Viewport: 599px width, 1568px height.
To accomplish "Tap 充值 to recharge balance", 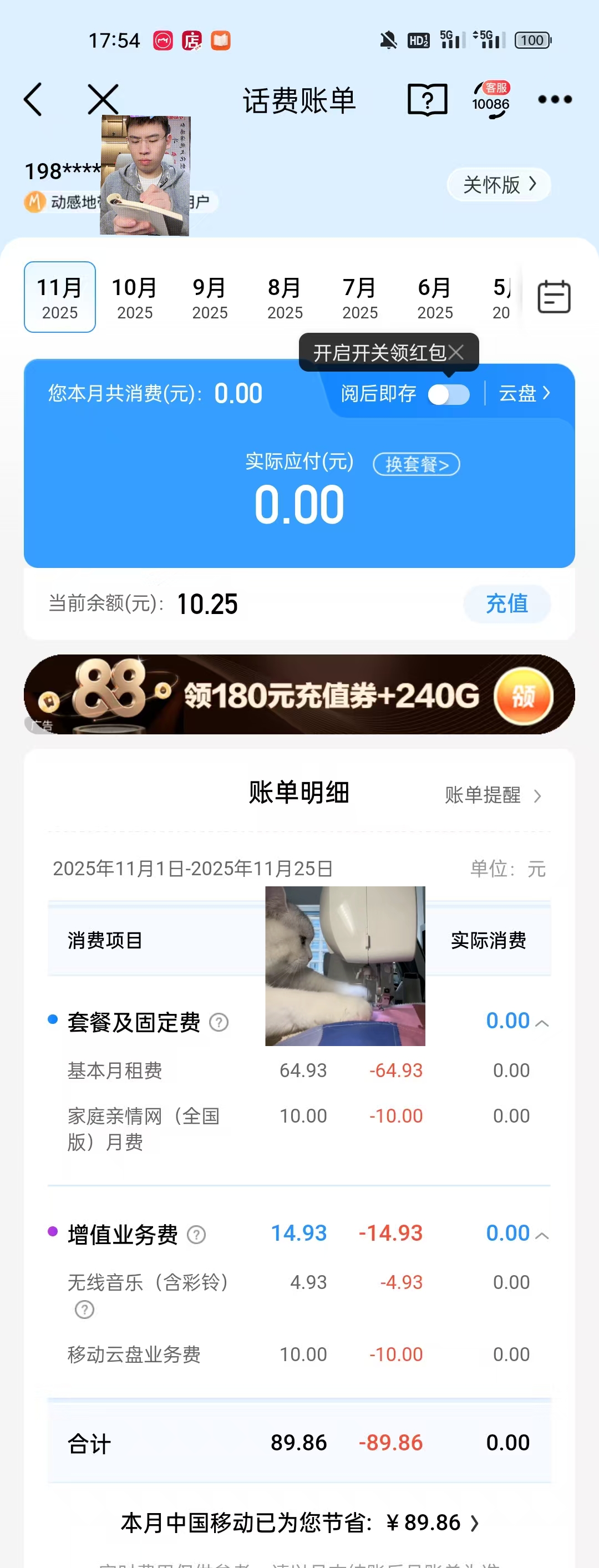I will (506, 604).
